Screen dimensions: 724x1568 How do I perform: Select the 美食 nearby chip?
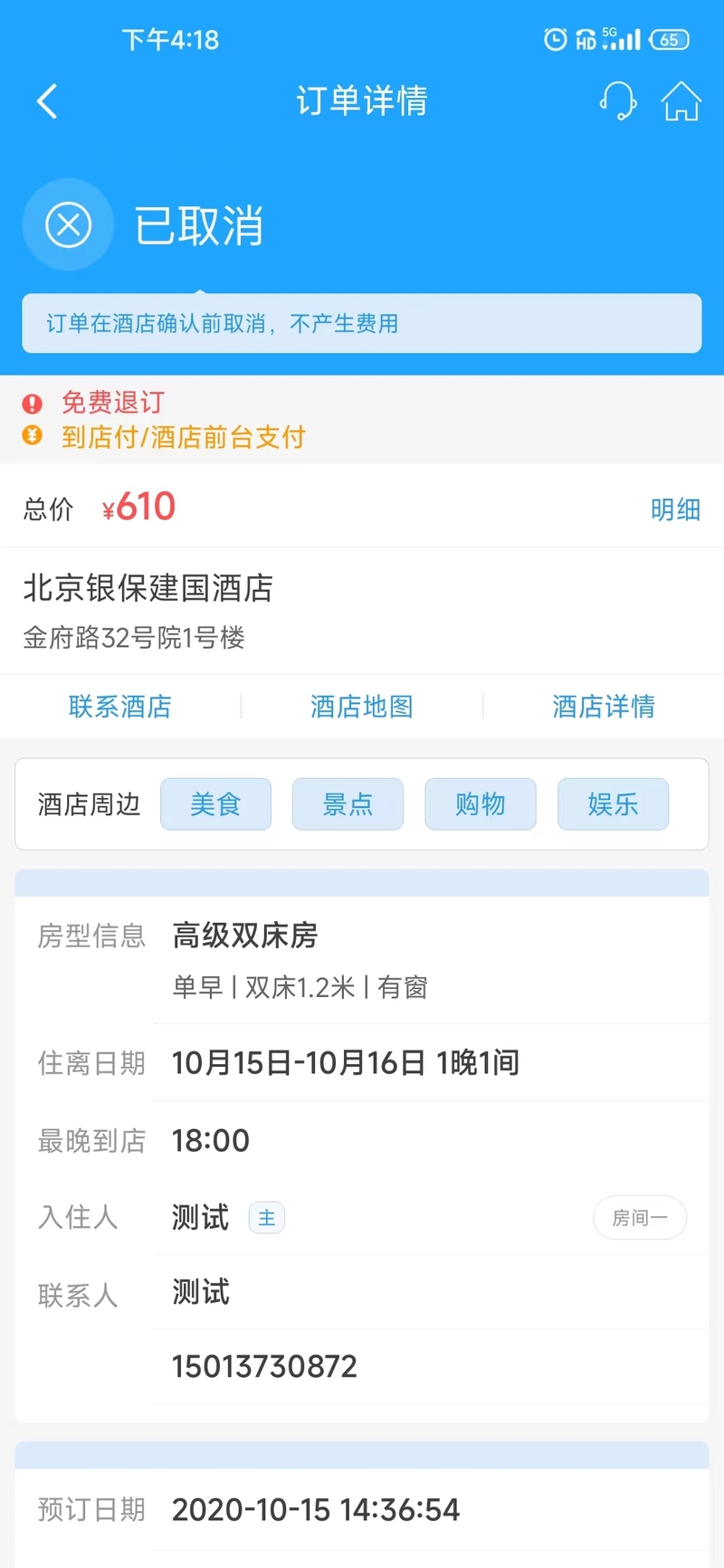(x=215, y=803)
